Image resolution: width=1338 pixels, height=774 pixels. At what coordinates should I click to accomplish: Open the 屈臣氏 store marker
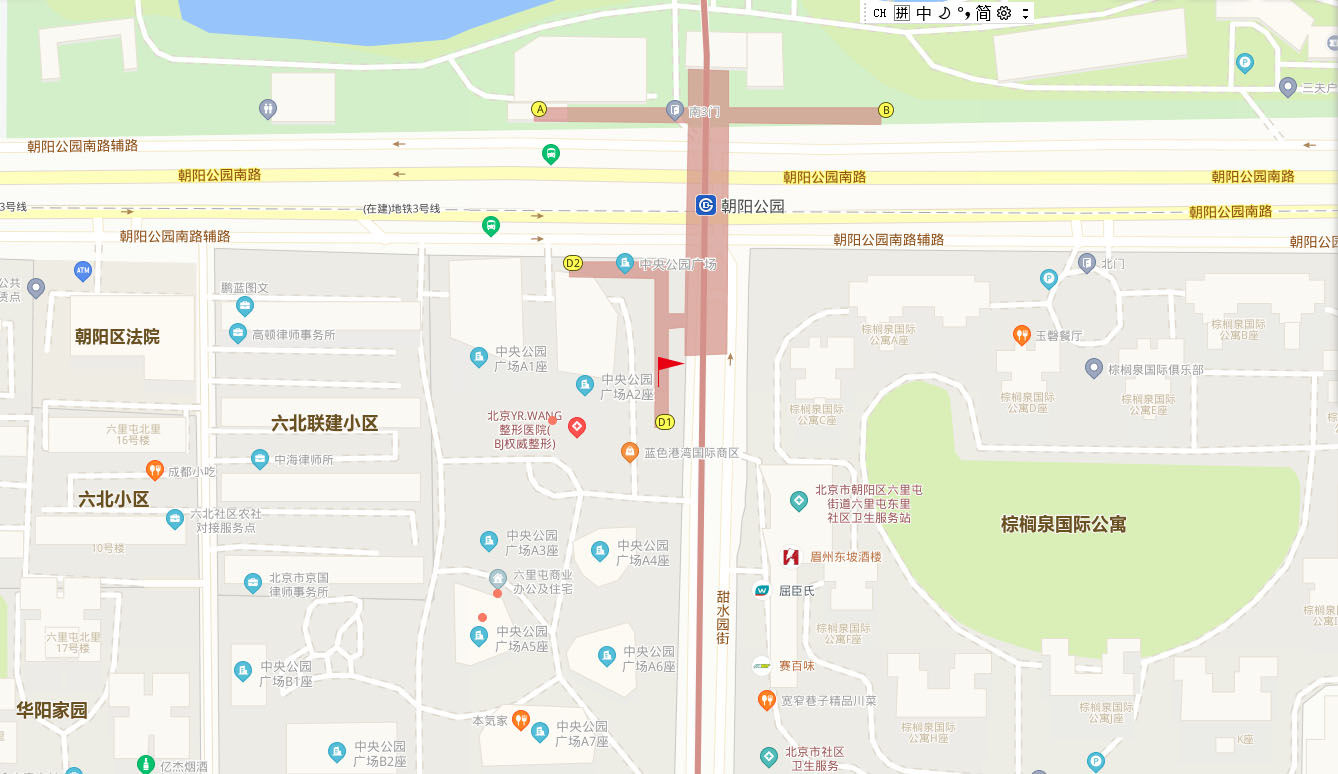(x=762, y=590)
